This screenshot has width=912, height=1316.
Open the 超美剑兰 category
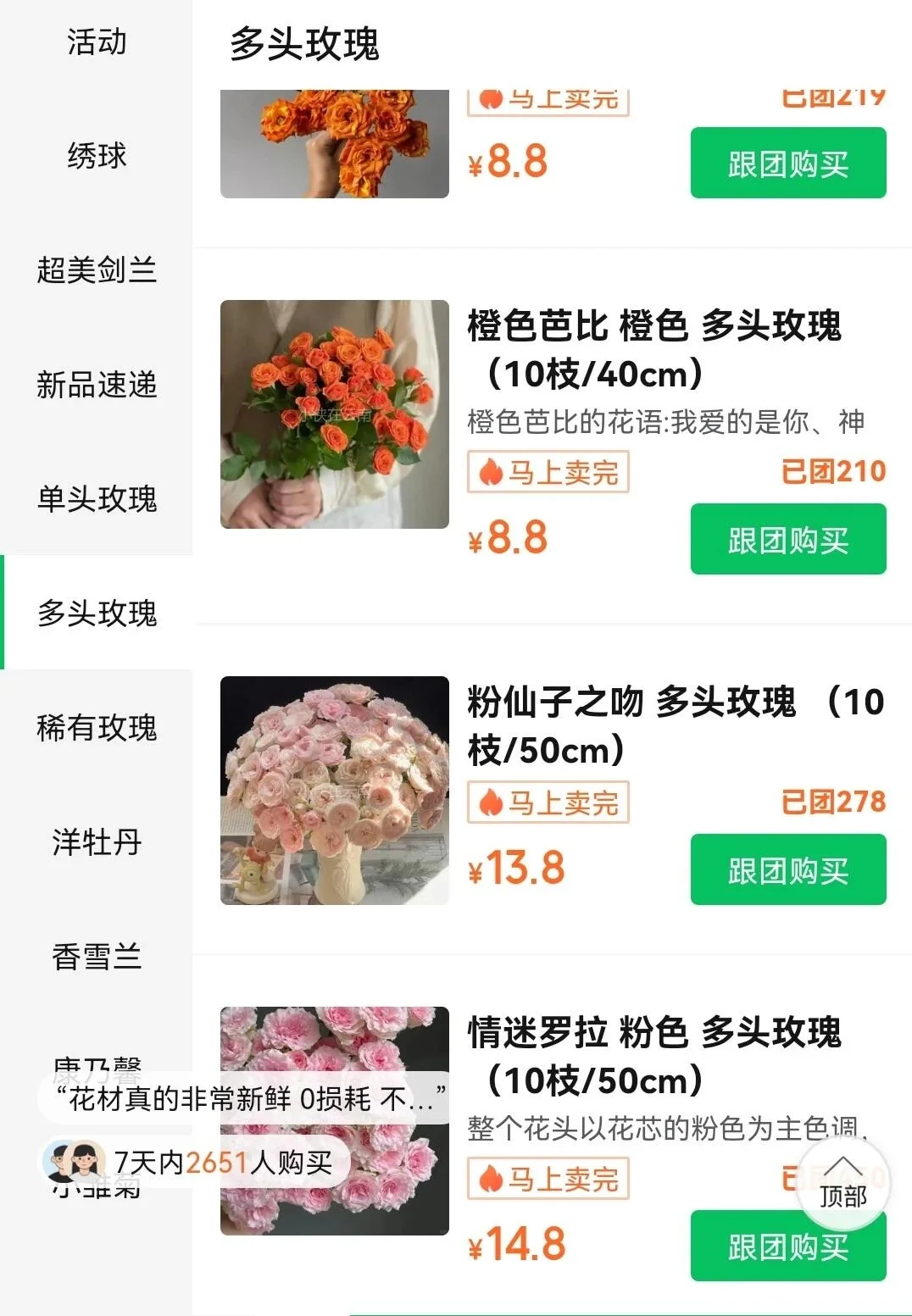pos(97,270)
